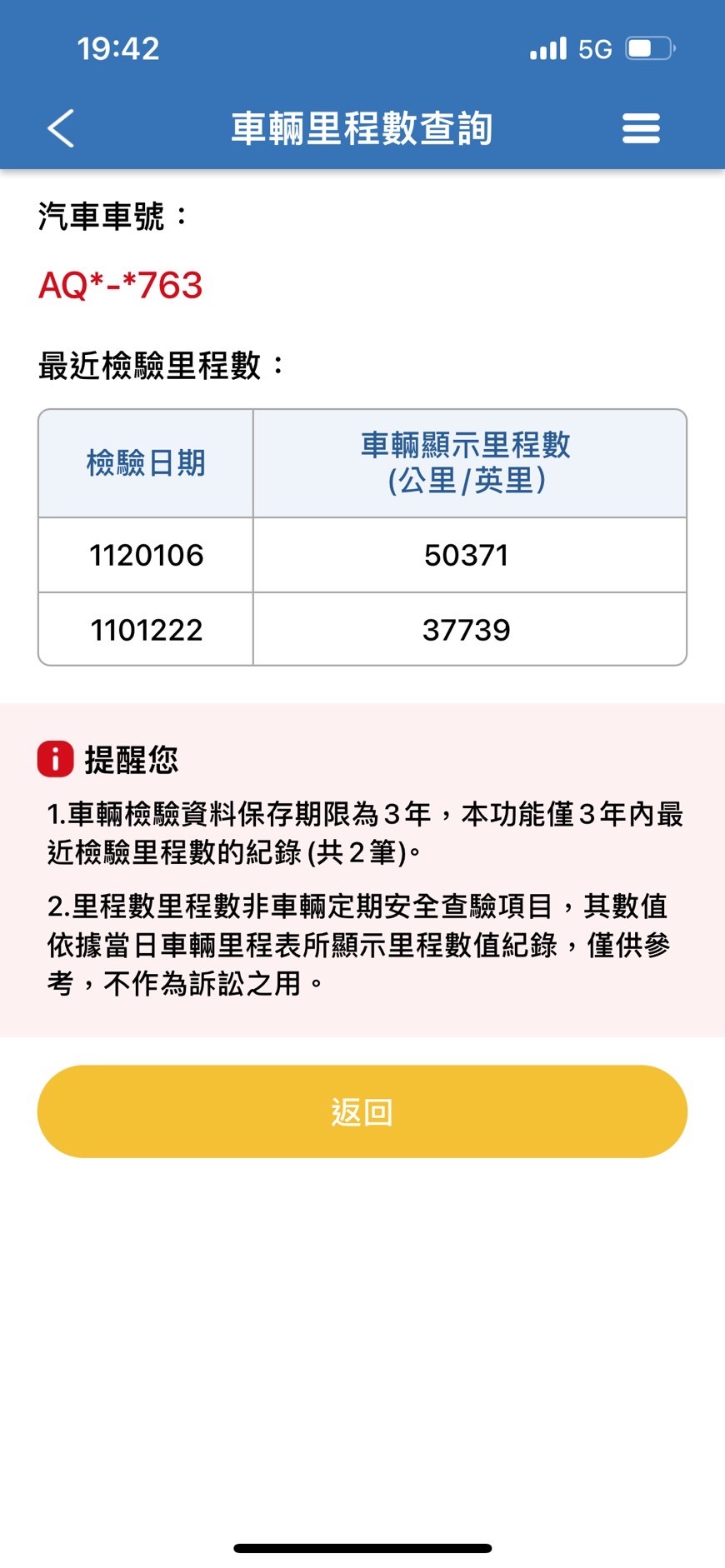Select the mileage record dated 1101222

coord(144,631)
